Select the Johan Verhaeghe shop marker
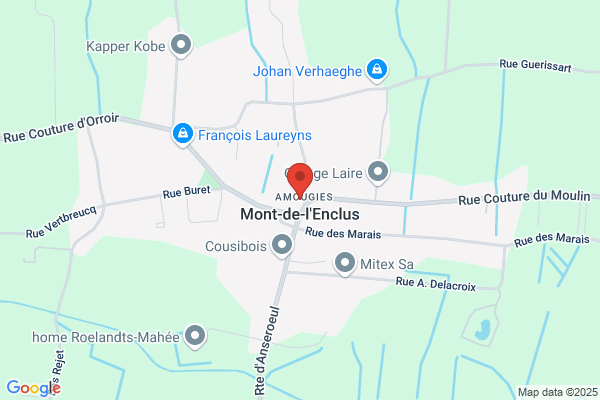600x400 pixels. [x=377, y=70]
